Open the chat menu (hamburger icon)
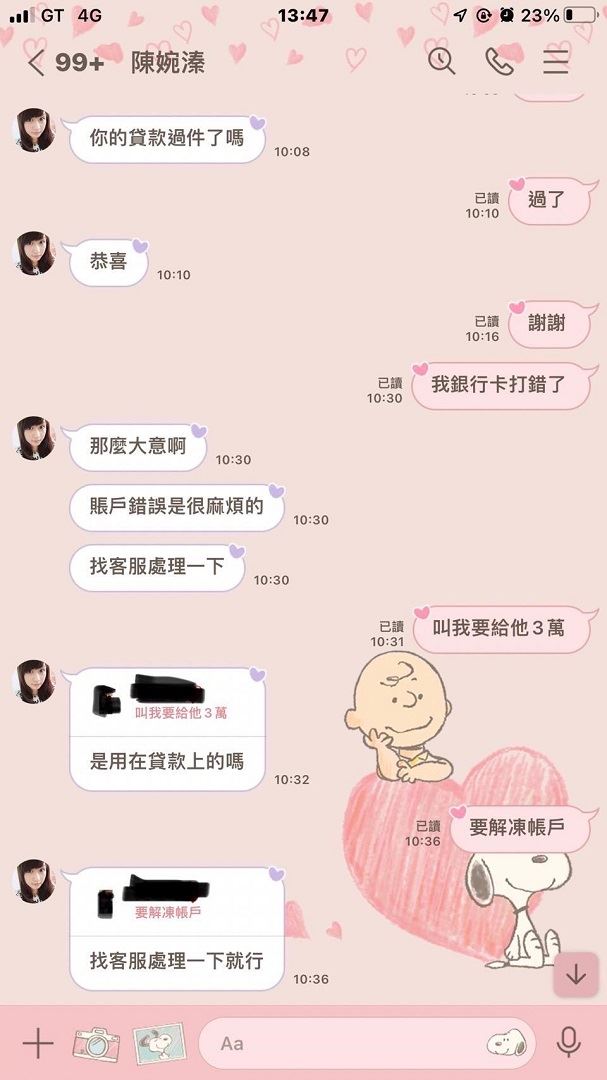 (x=555, y=62)
